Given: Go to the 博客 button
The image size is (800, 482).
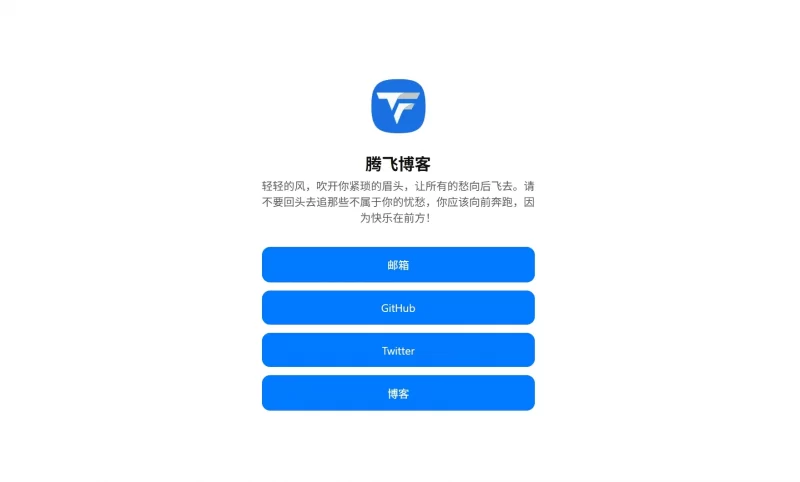Looking at the screenshot, I should pyautogui.click(x=398, y=393).
